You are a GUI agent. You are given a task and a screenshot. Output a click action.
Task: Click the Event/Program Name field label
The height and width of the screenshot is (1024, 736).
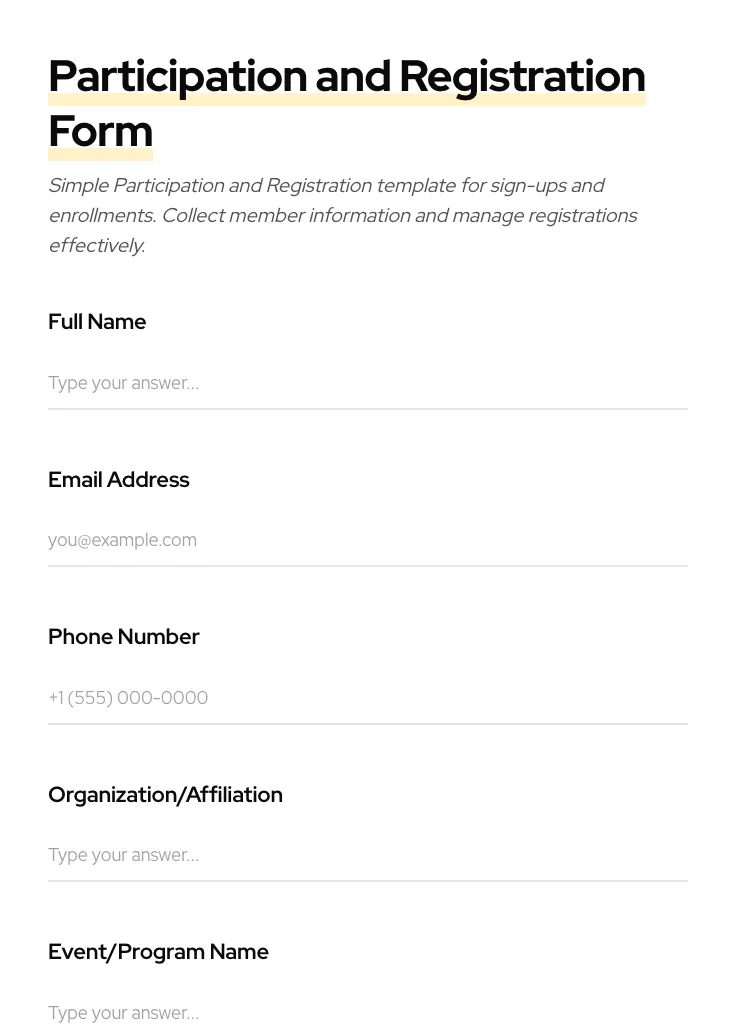click(x=158, y=952)
